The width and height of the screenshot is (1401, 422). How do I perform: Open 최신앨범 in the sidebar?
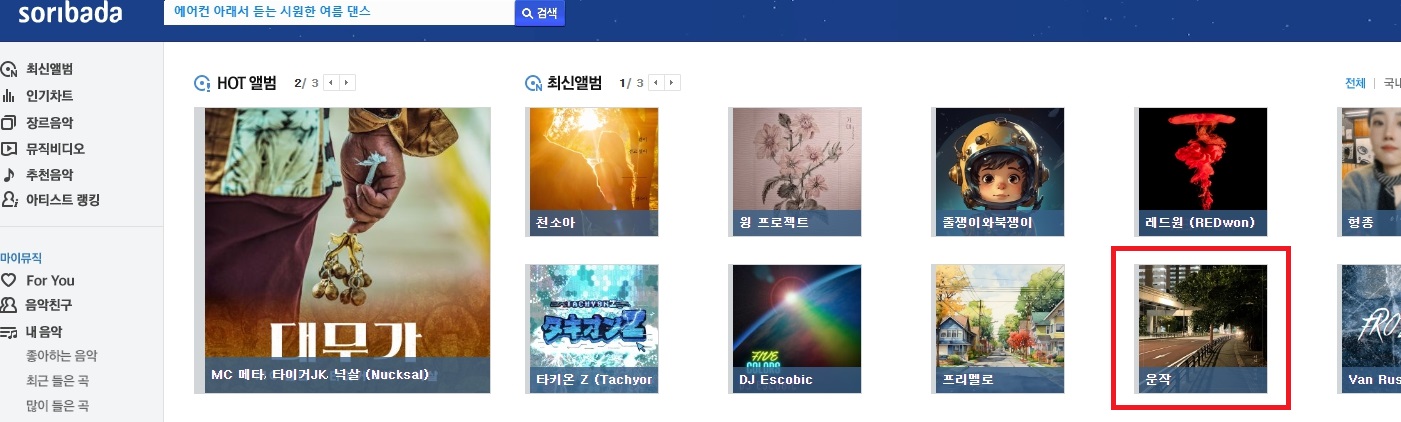[x=49, y=69]
